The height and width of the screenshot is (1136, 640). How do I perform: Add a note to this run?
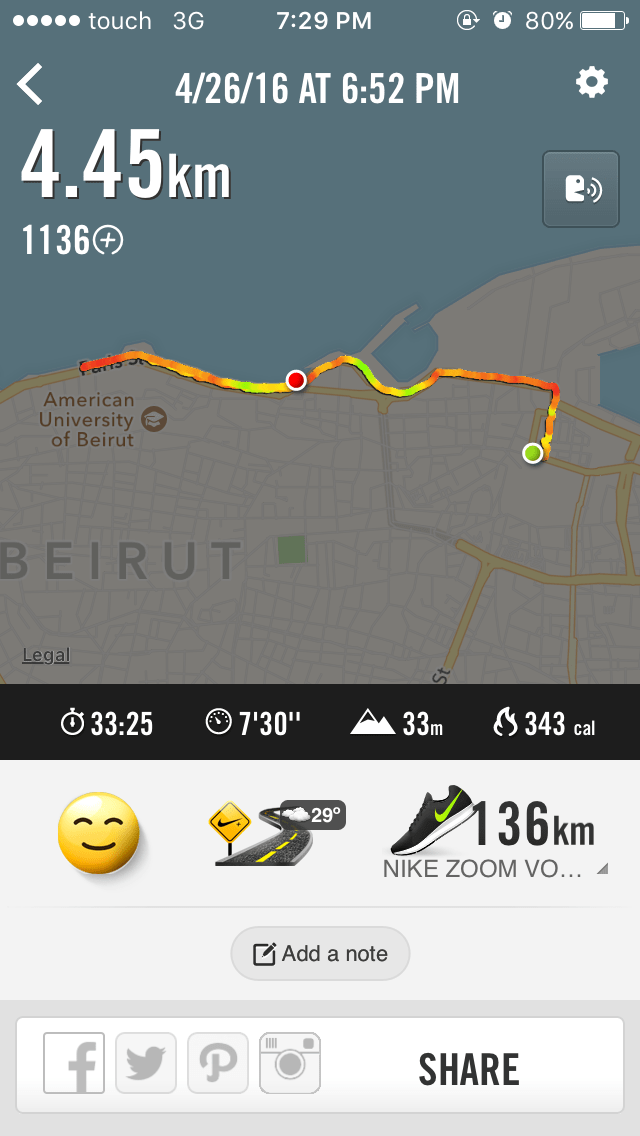click(x=320, y=954)
